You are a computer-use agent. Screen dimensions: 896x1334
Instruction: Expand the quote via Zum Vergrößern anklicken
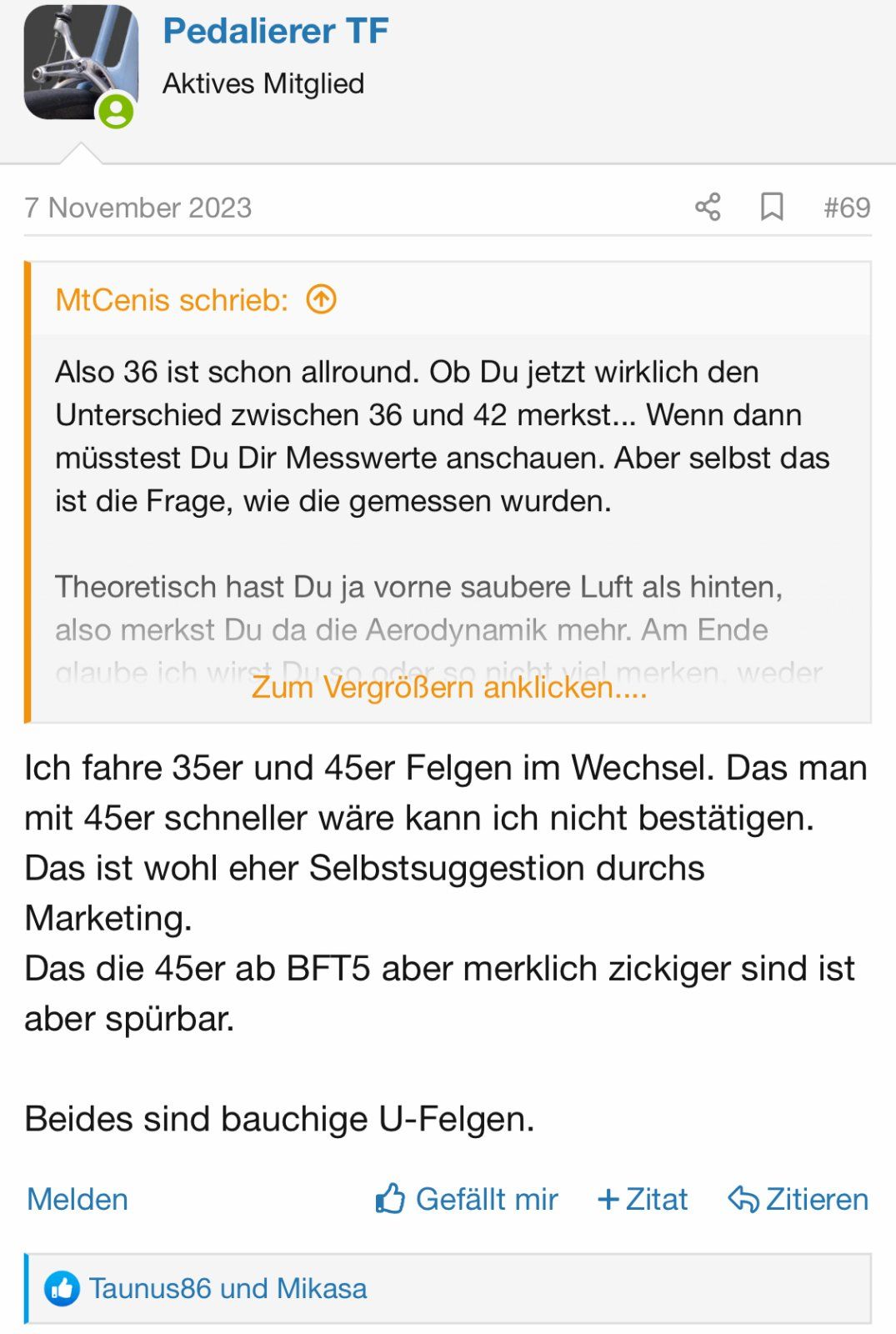(x=449, y=687)
